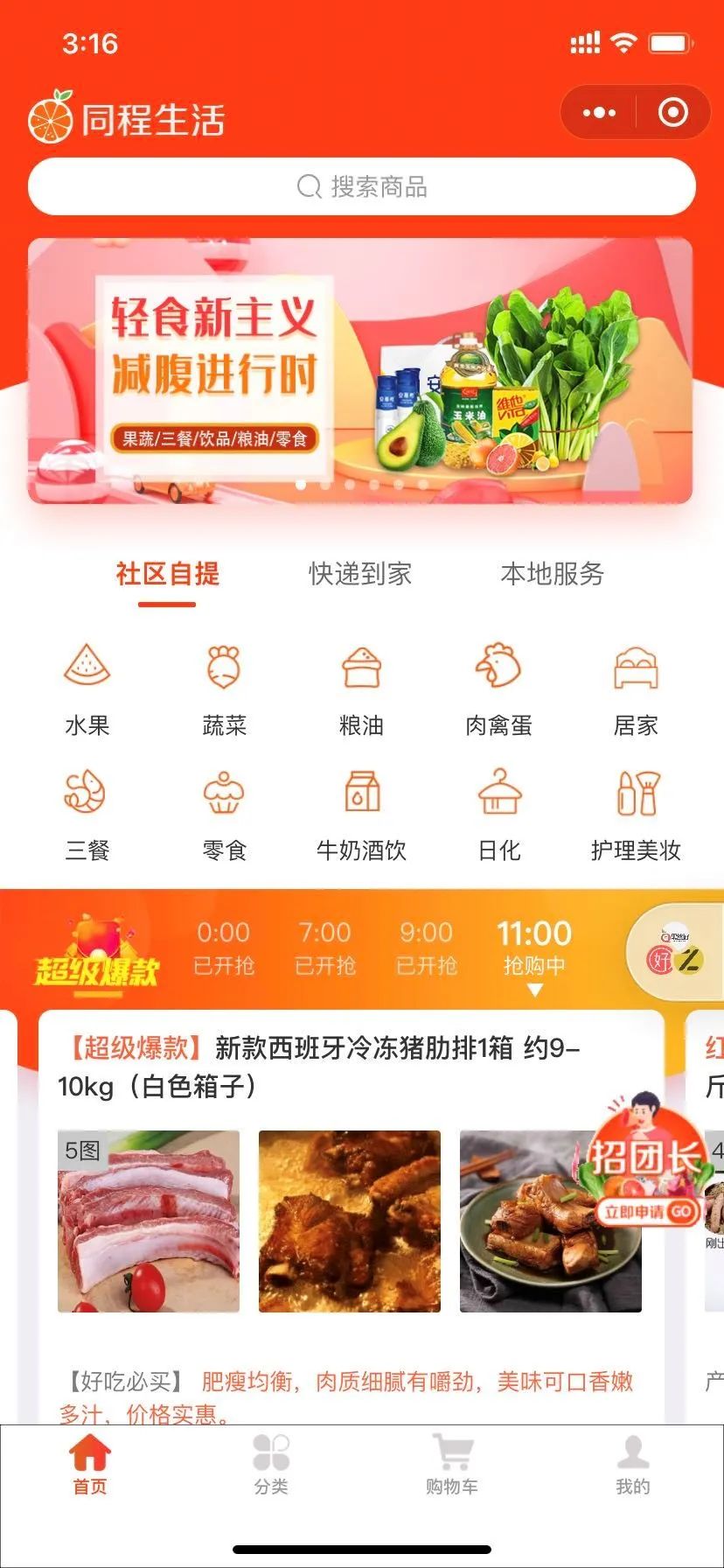The image size is (724, 1568).
Task: Open the 轻食新主义 promotional banner
Action: pos(360,371)
